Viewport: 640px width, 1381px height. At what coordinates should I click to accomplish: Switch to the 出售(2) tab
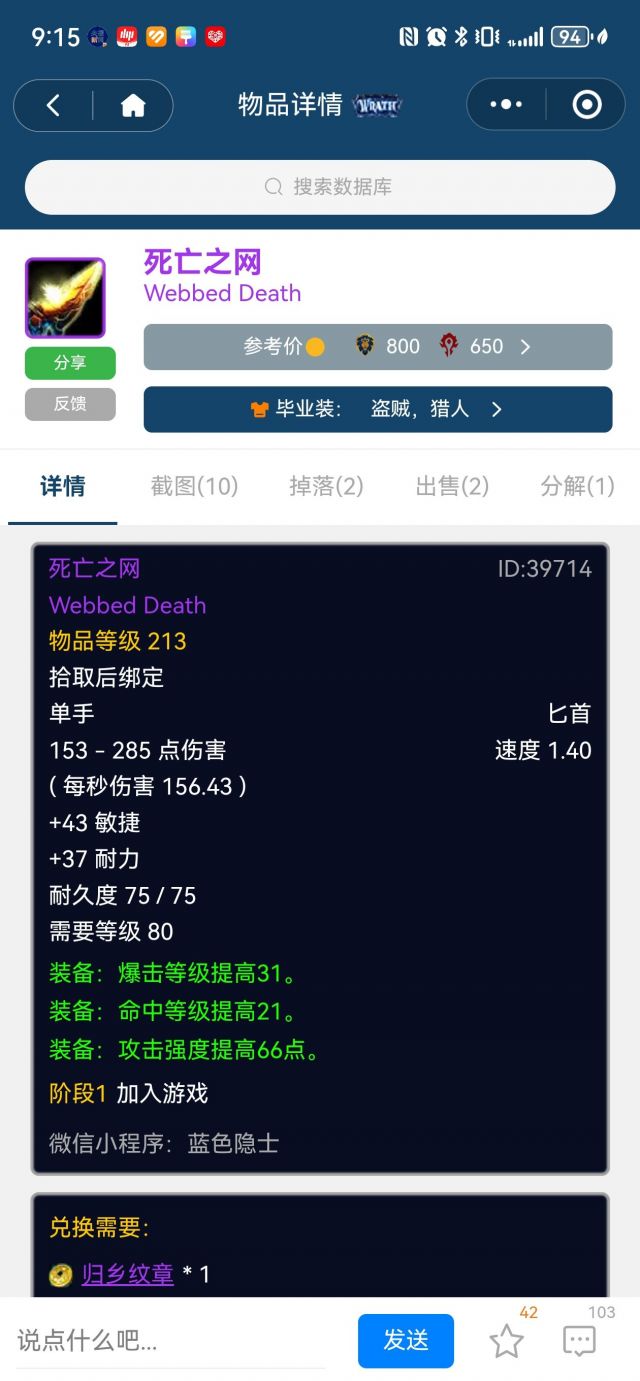pyautogui.click(x=452, y=487)
